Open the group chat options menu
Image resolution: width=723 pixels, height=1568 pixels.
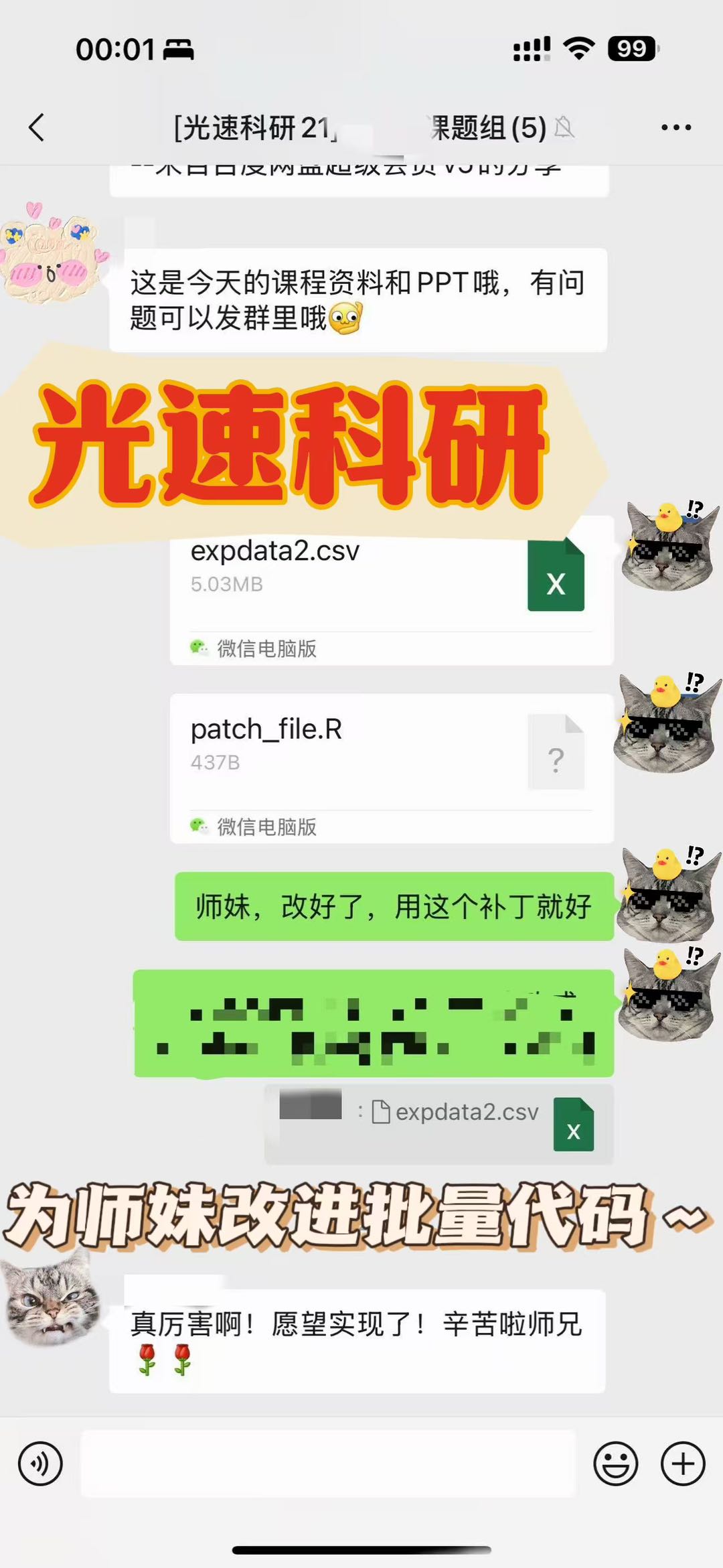675,127
